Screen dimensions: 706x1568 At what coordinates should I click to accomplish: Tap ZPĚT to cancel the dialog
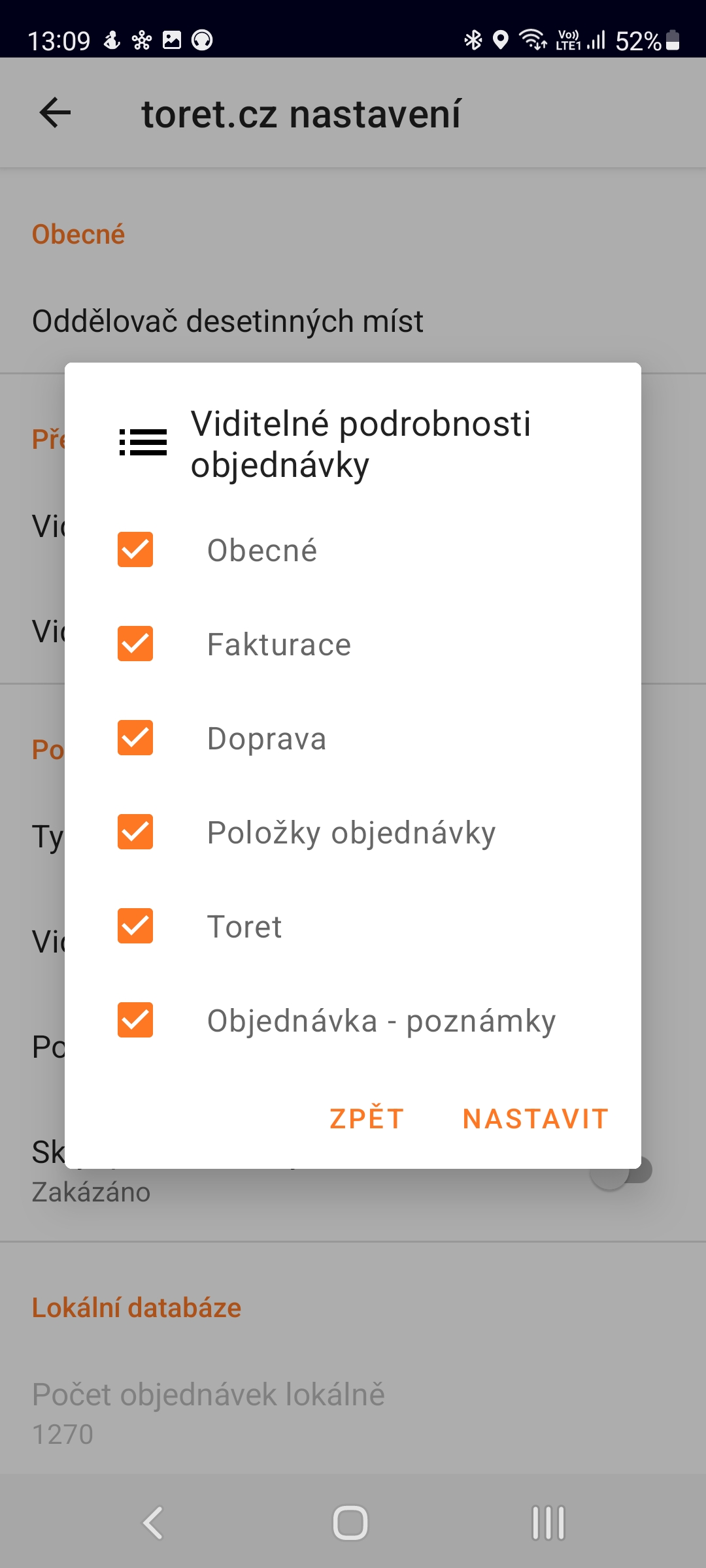pos(366,1119)
